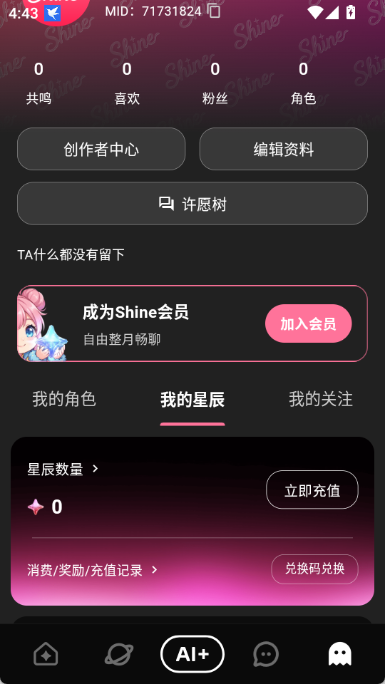Select the 我的星辰 tab
The image size is (385, 684).
tap(192, 400)
